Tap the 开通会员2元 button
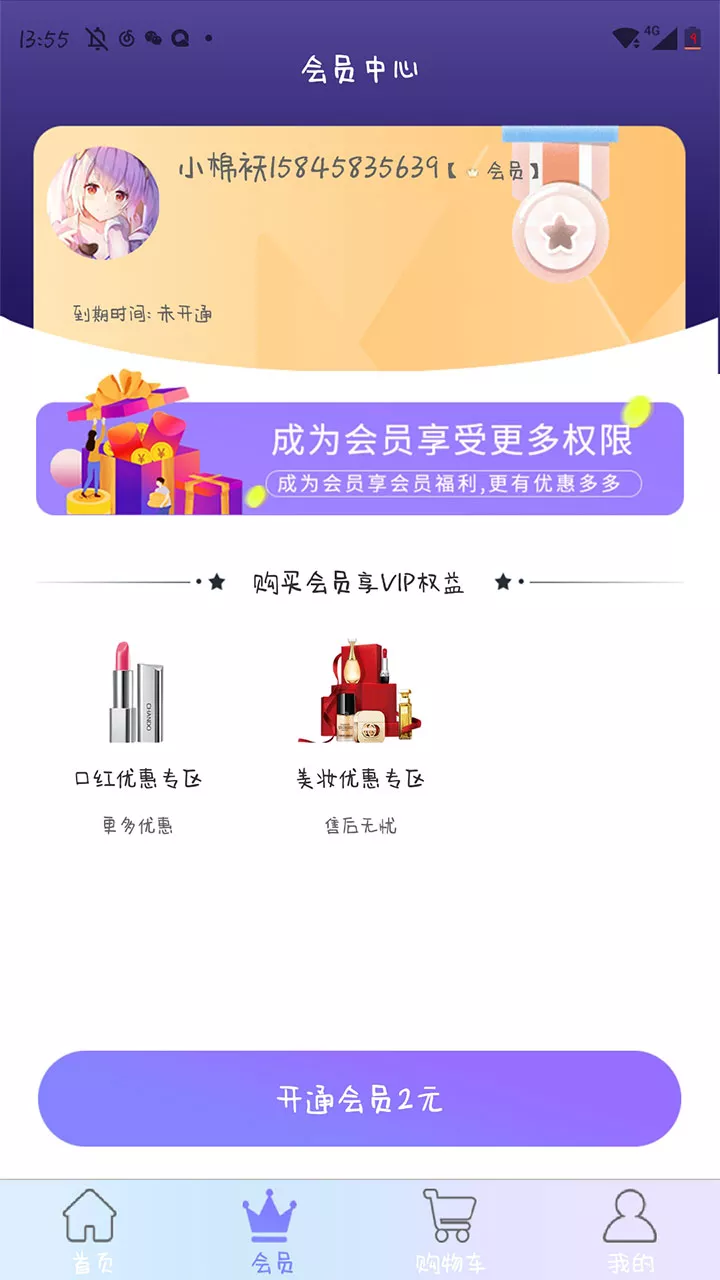This screenshot has height=1280, width=720. click(360, 1099)
